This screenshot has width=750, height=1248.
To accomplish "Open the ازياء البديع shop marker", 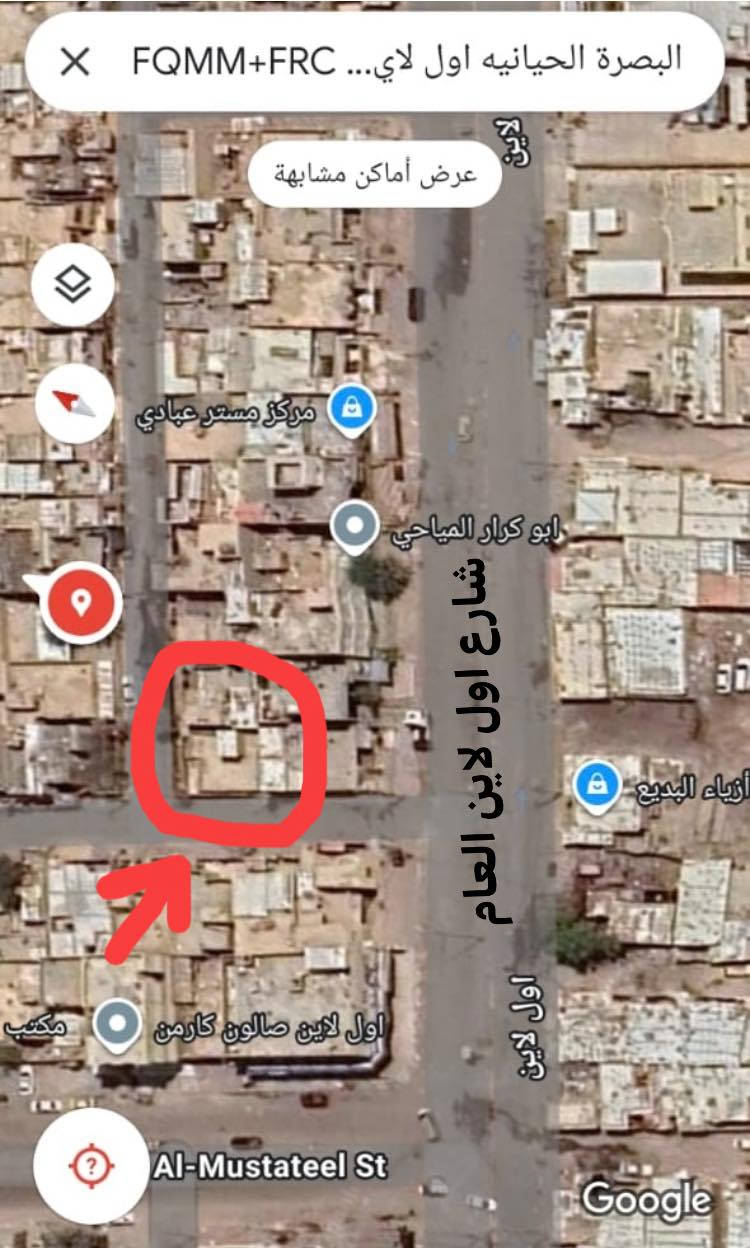I will point(598,785).
